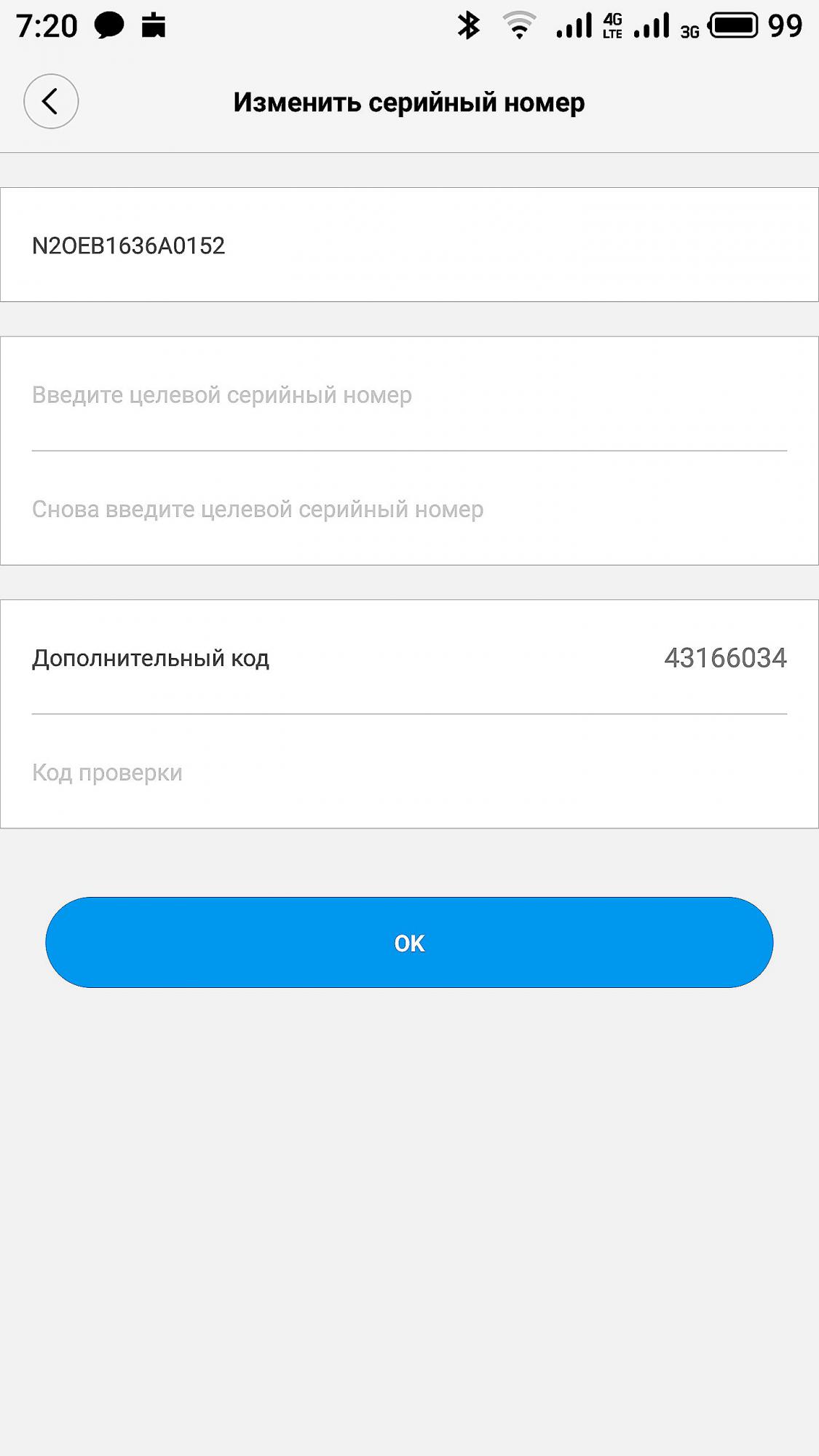Tap the Код проверки verification code field
Image resolution: width=819 pixels, height=1456 pixels.
pyautogui.click(x=409, y=772)
